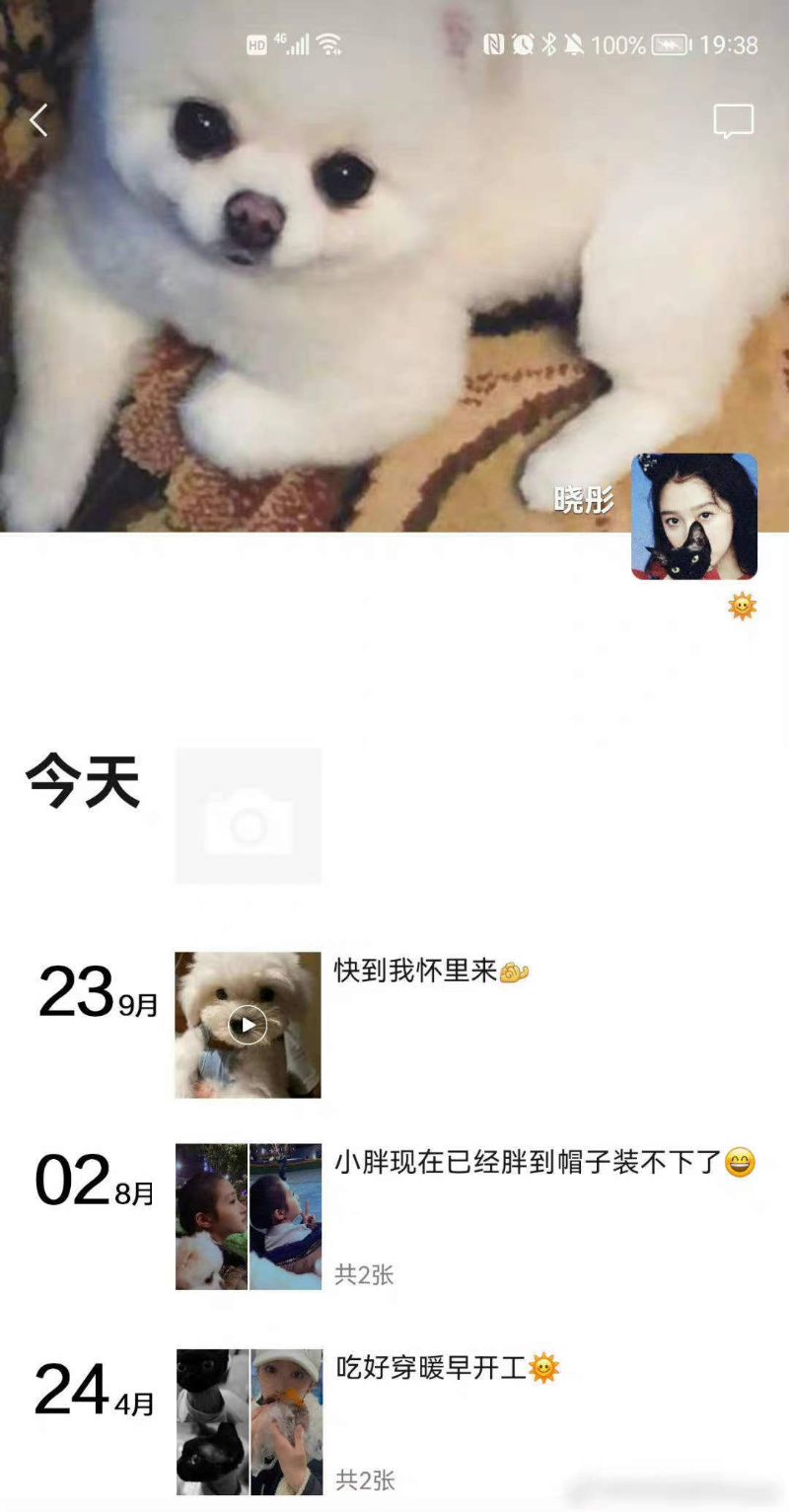Open the messages icon at top right
789x1512 pixels.
(733, 121)
